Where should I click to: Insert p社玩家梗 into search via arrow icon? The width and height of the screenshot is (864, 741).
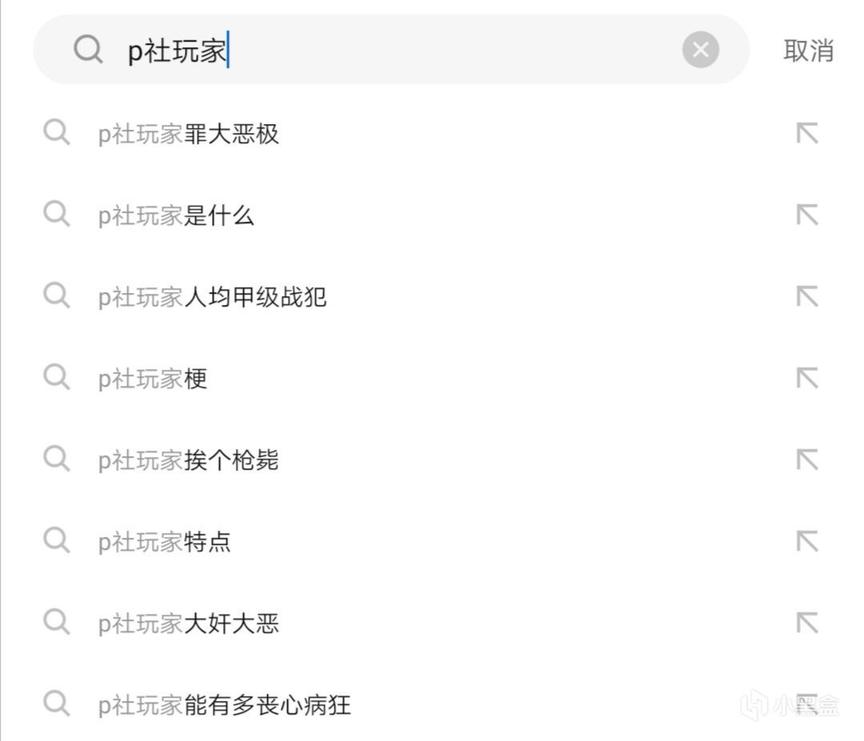click(807, 378)
